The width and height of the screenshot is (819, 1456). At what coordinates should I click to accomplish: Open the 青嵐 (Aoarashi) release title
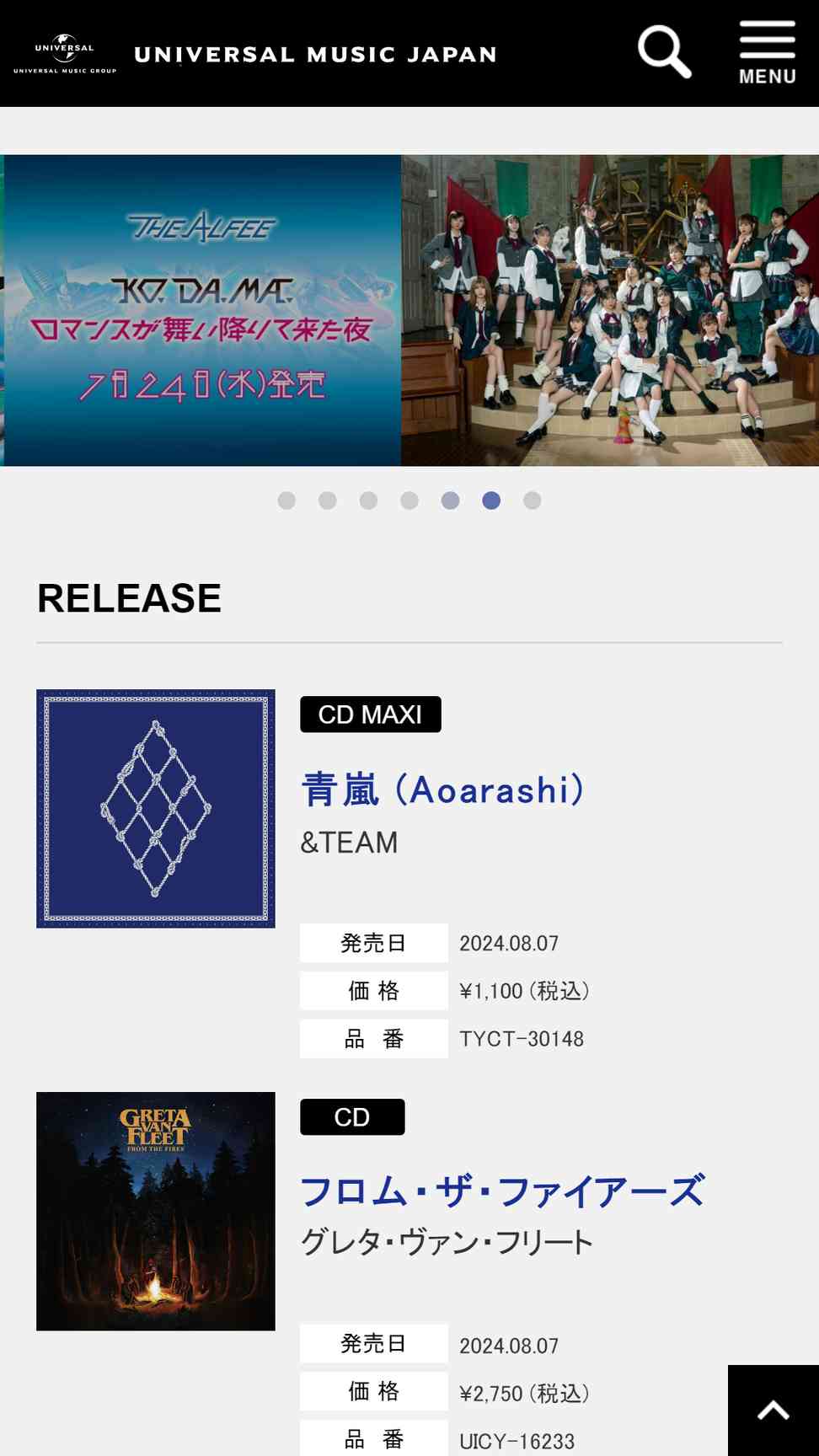pos(442,790)
